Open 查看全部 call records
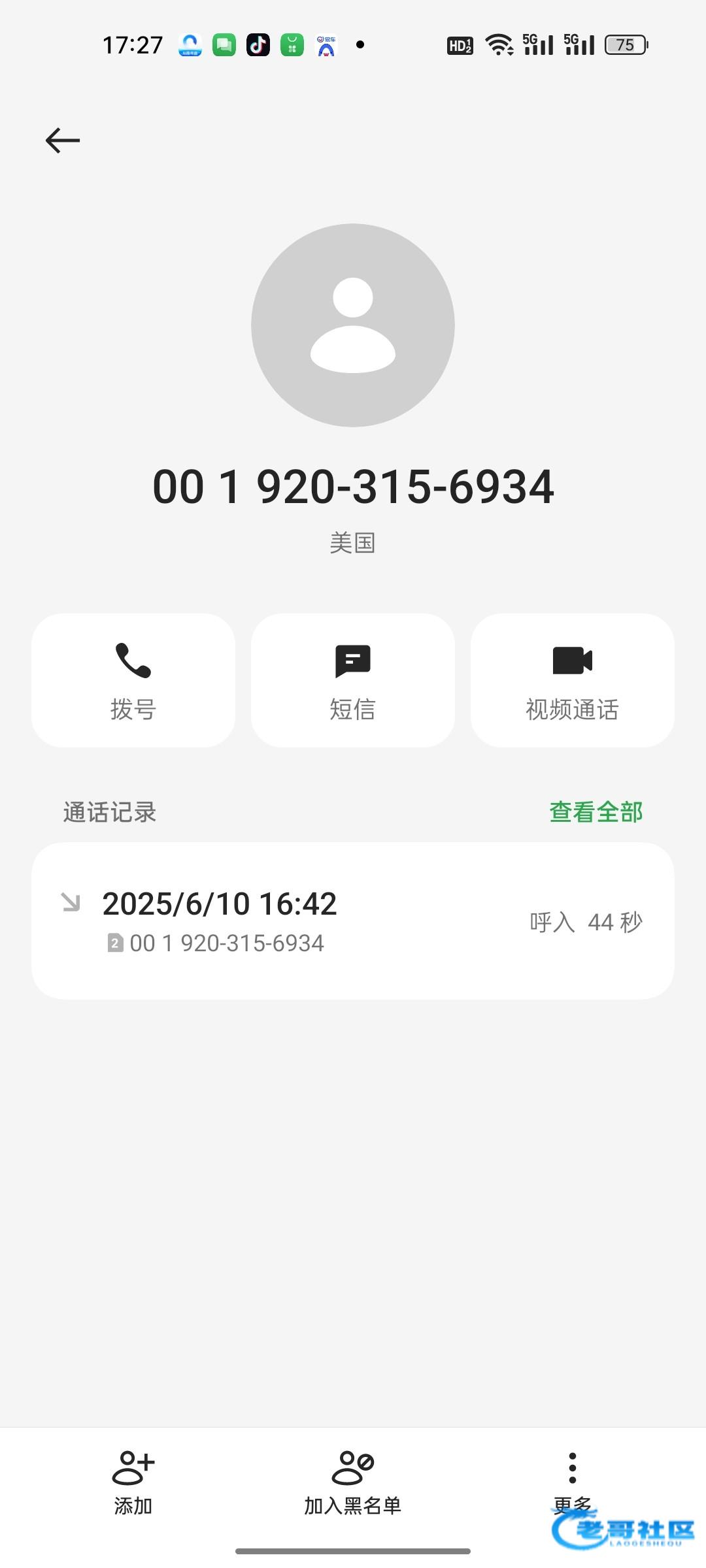 point(596,812)
